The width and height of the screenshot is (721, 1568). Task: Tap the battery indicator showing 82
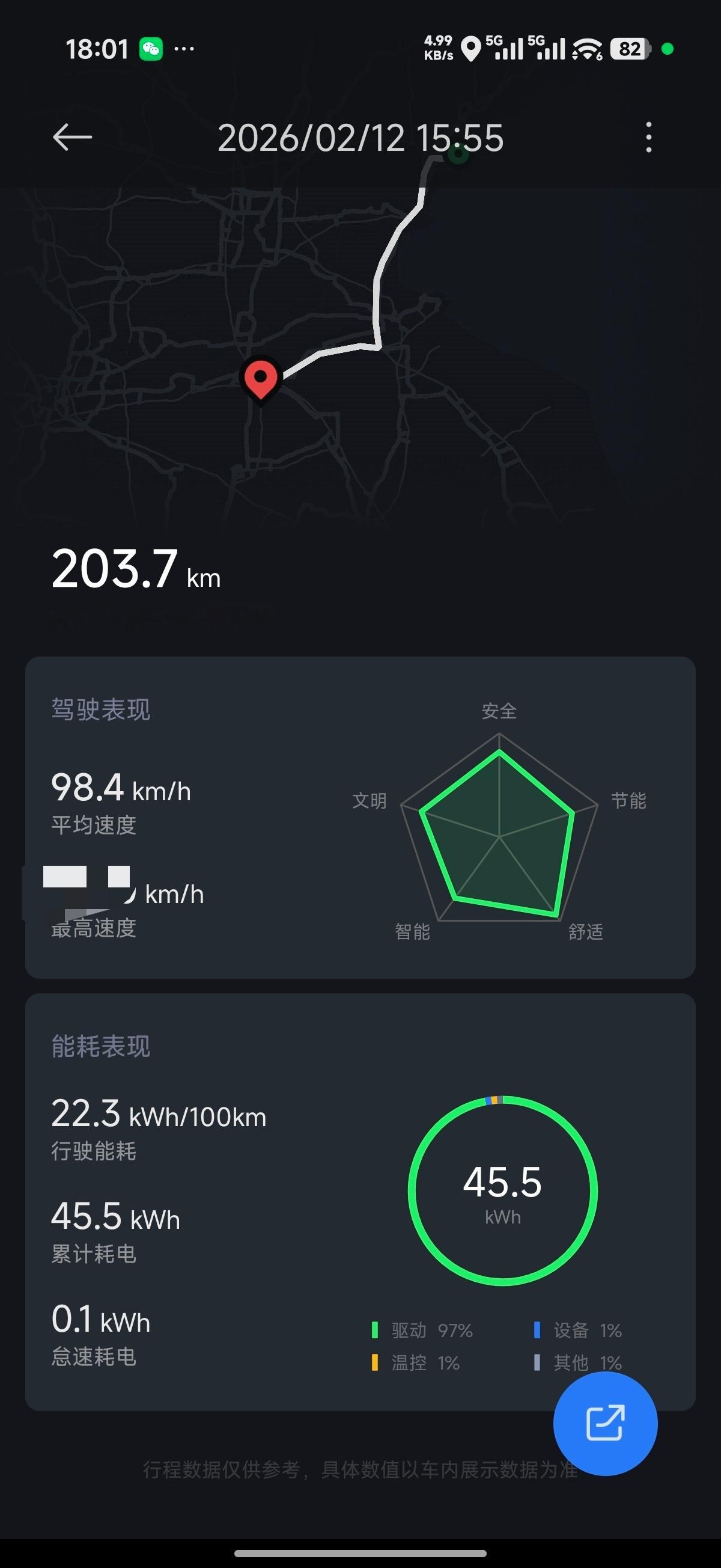[x=631, y=47]
